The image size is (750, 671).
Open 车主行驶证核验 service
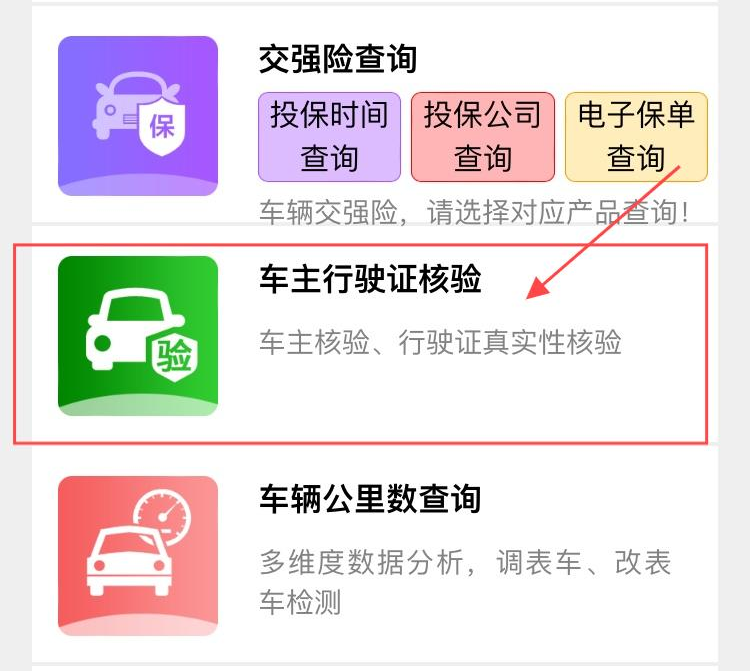[370, 282]
